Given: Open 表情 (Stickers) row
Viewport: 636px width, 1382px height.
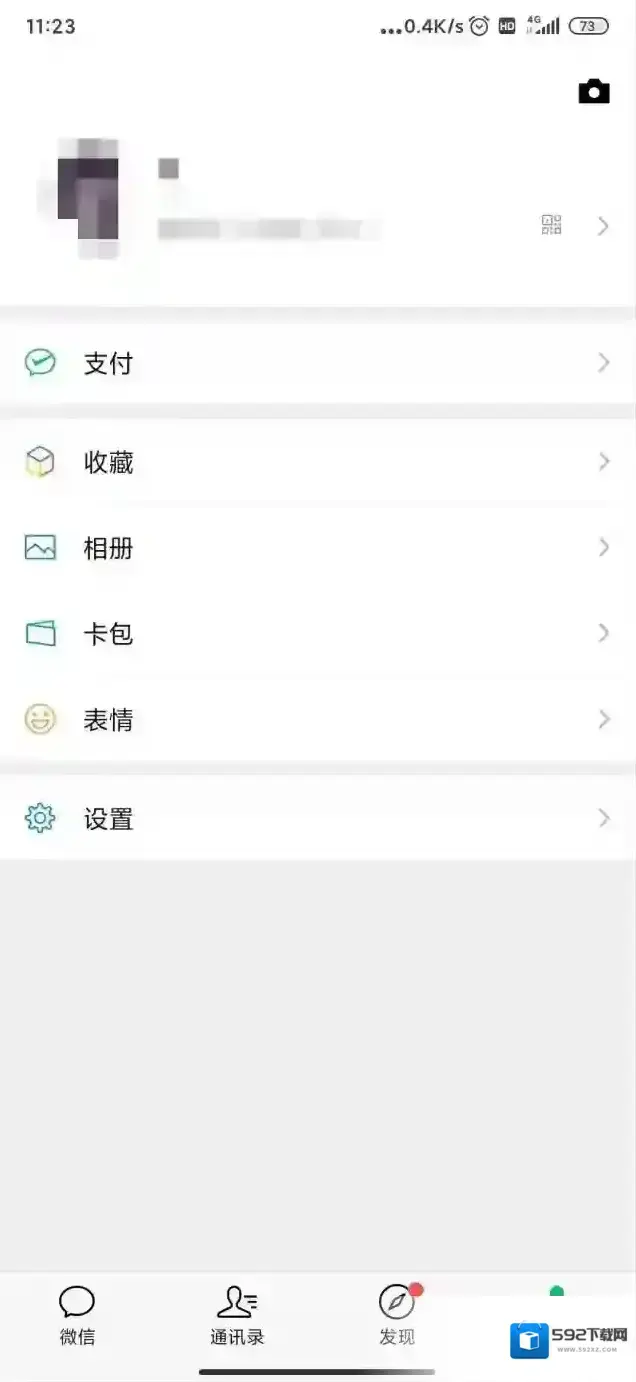Looking at the screenshot, I should 318,720.
